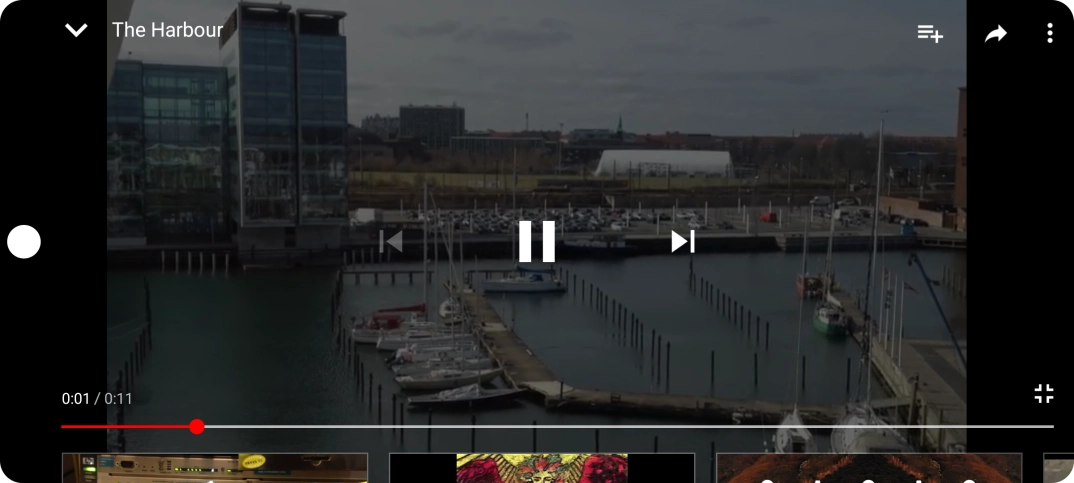Viewport: 1074px width, 483px height.
Task: Pause the video playback
Action: [x=536, y=241]
